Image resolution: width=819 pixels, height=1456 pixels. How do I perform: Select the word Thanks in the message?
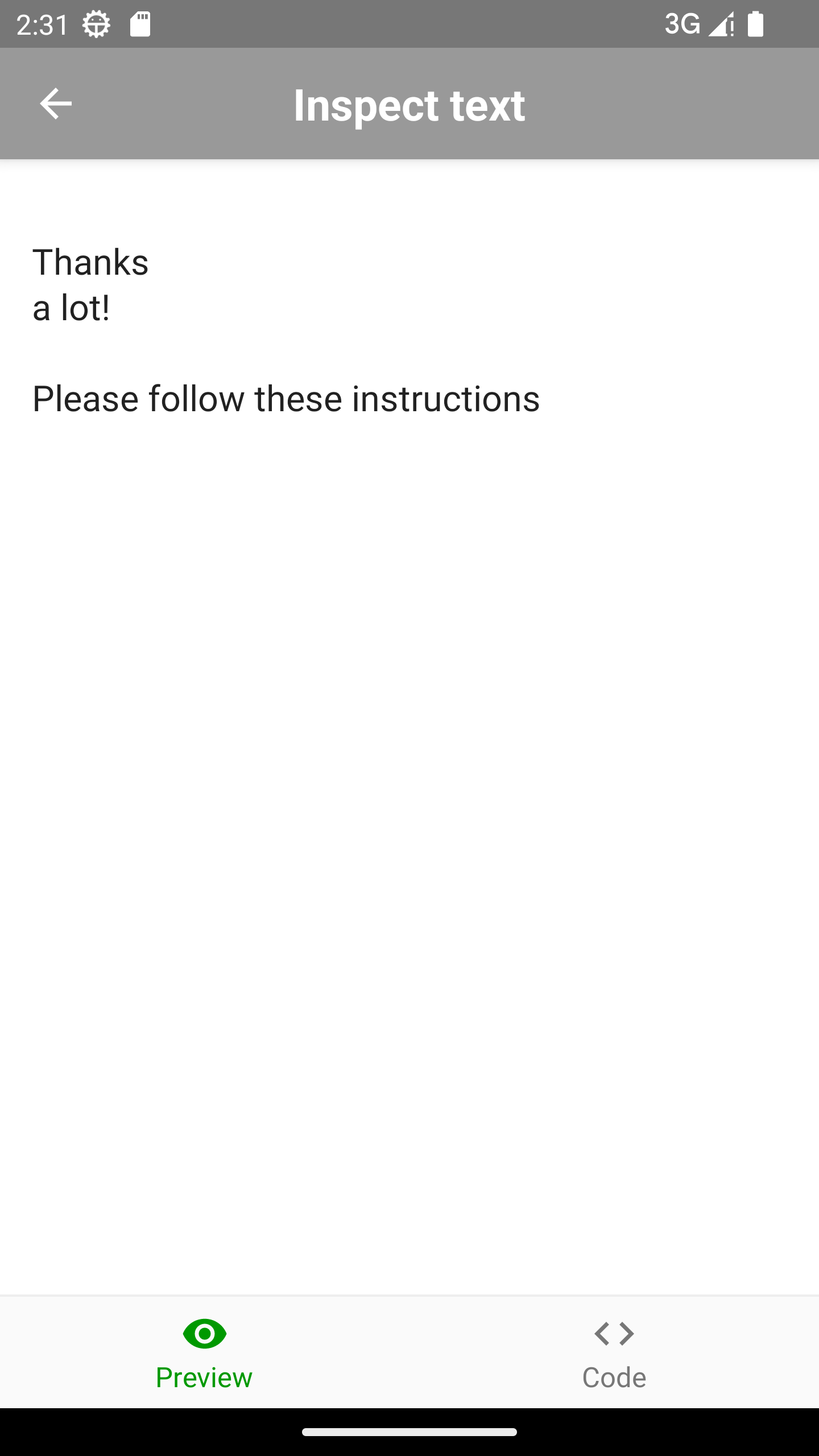[90, 262]
